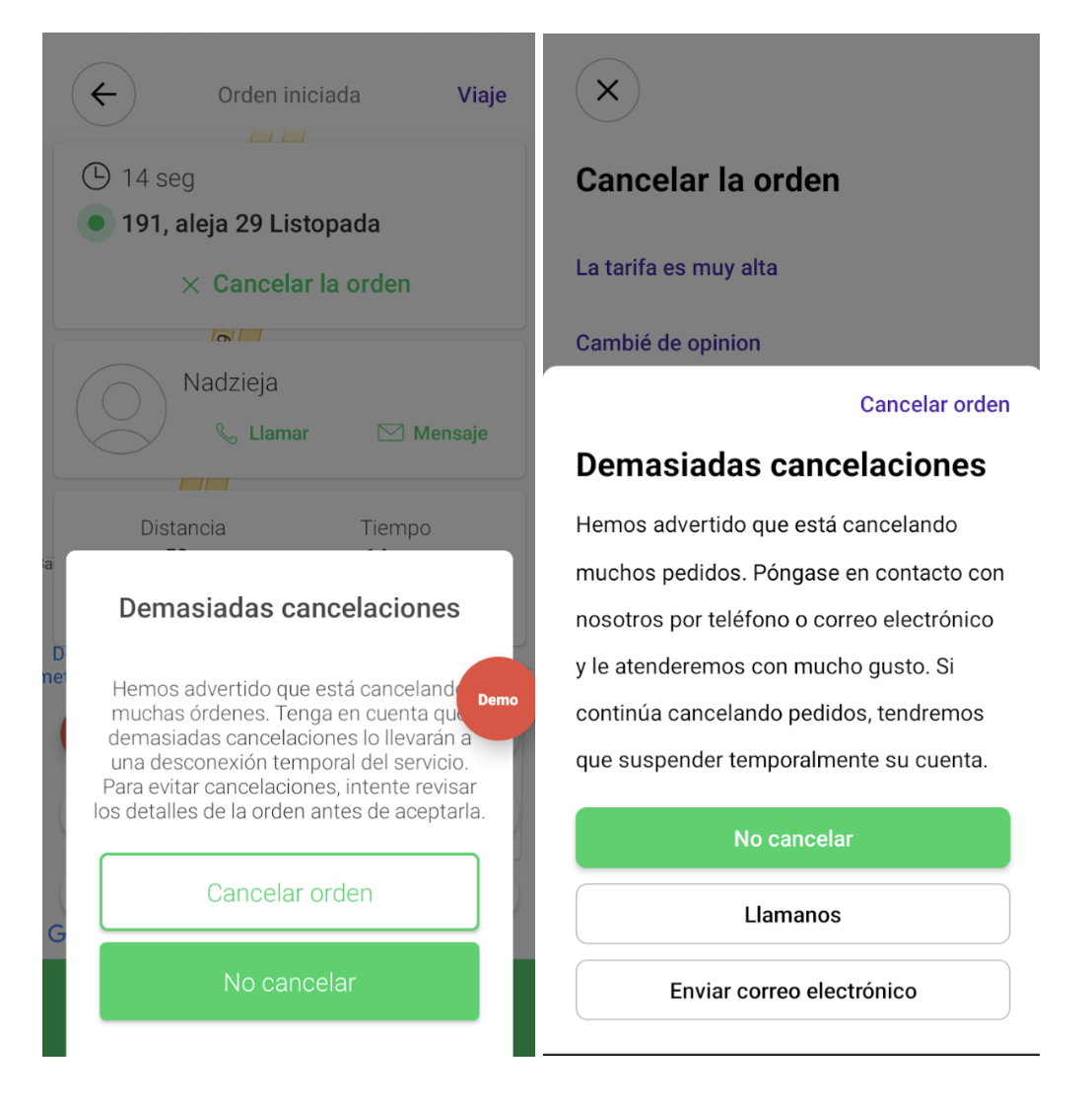Choose No cancelar below the outlined Cancelar orden

pos(289,982)
